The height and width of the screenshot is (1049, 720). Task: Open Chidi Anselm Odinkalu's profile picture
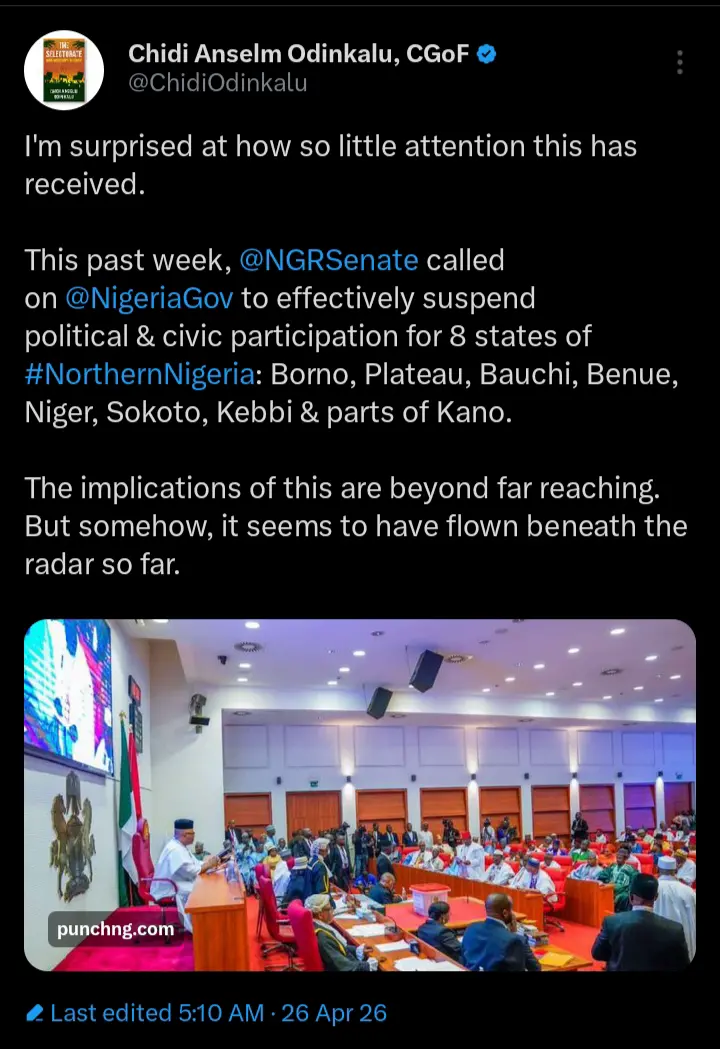[x=64, y=70]
